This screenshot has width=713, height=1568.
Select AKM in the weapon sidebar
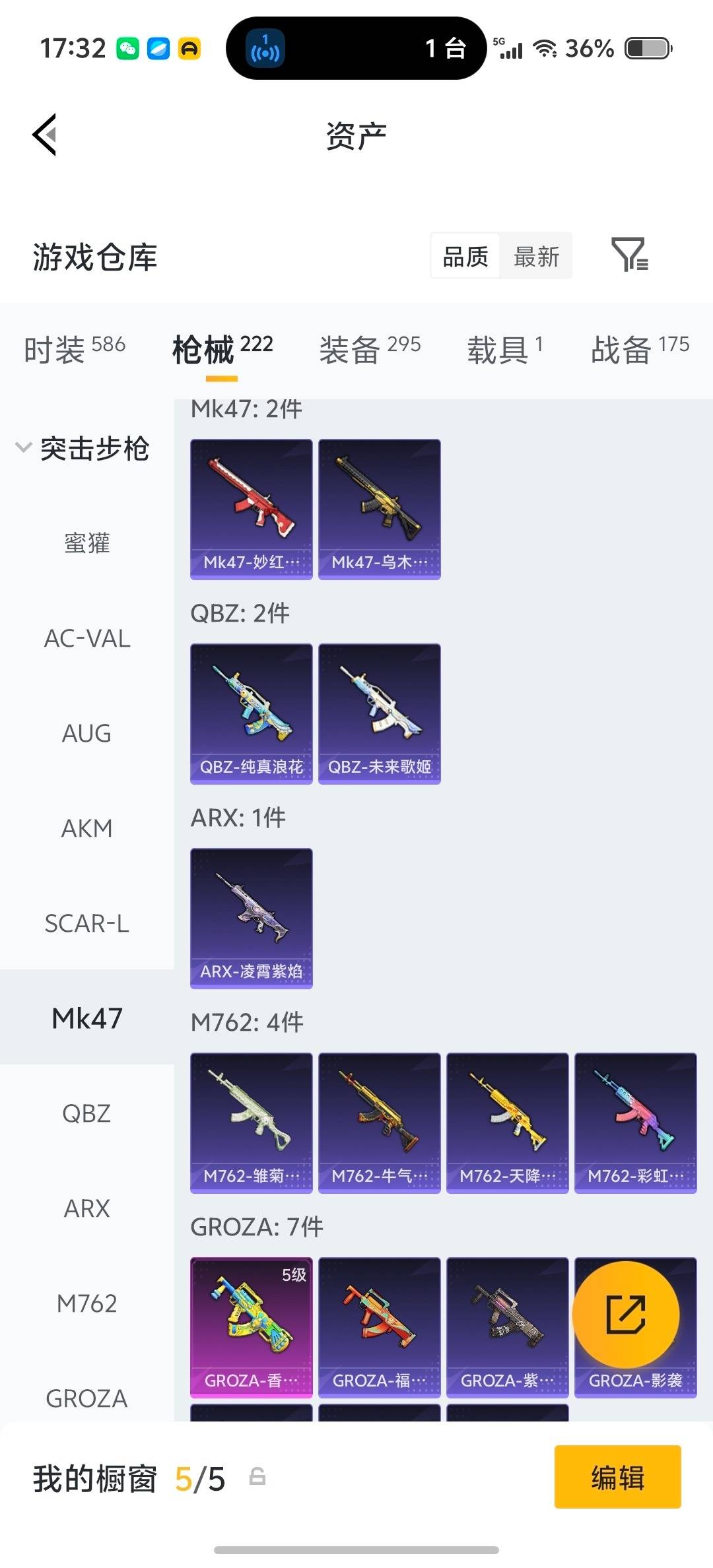[86, 828]
